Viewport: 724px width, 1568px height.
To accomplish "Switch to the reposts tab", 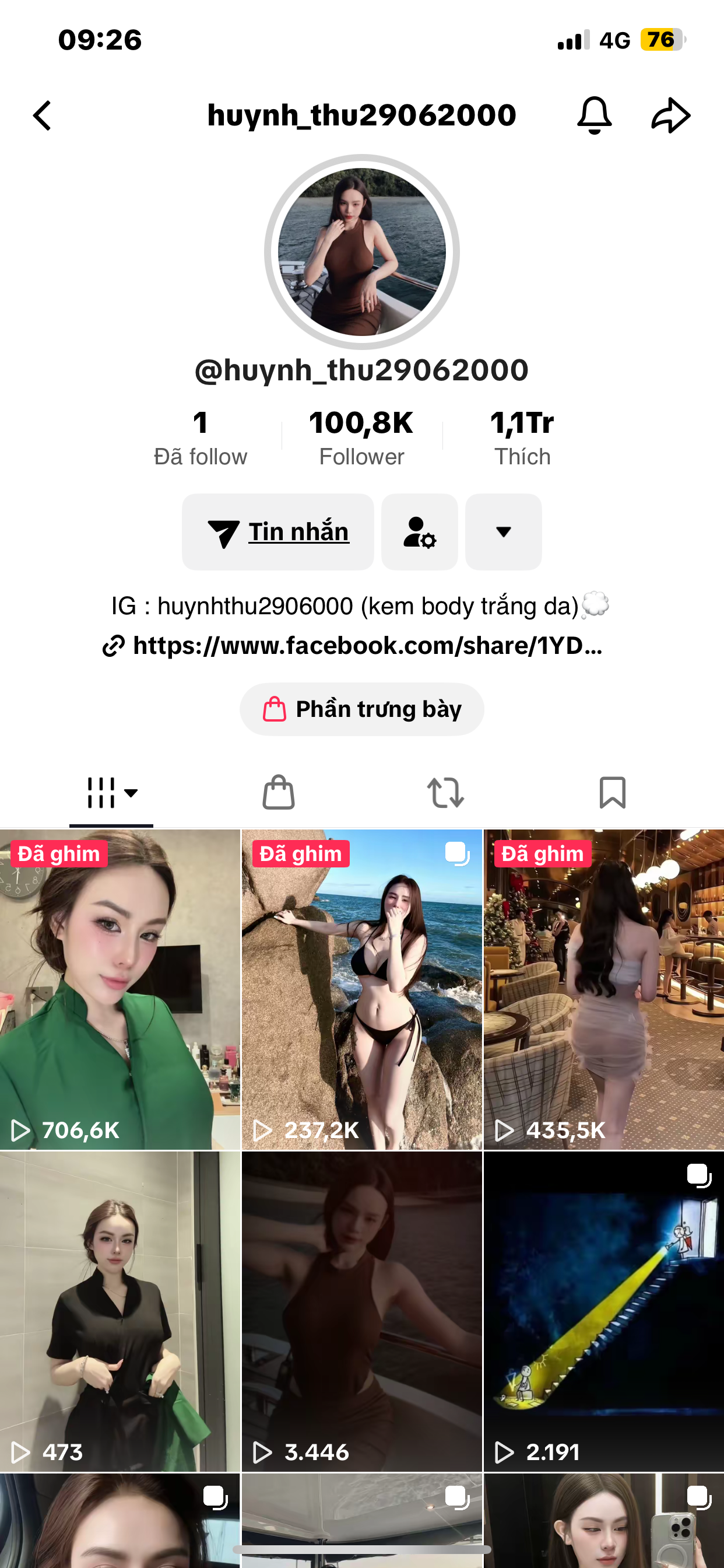I will (x=445, y=793).
